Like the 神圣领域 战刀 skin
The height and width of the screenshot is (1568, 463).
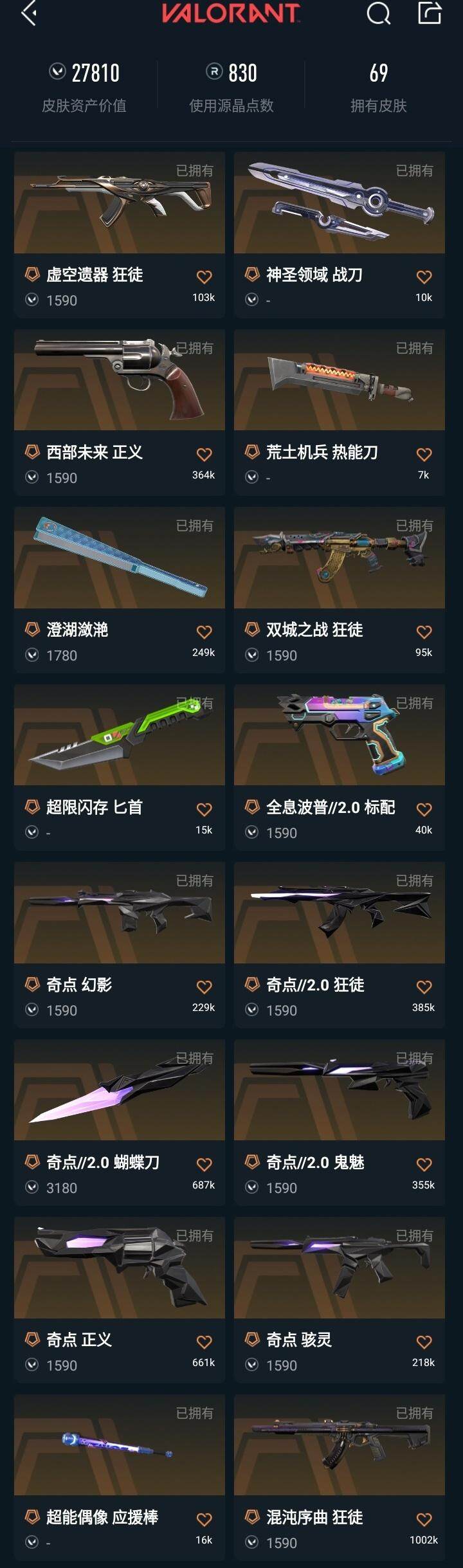424,277
